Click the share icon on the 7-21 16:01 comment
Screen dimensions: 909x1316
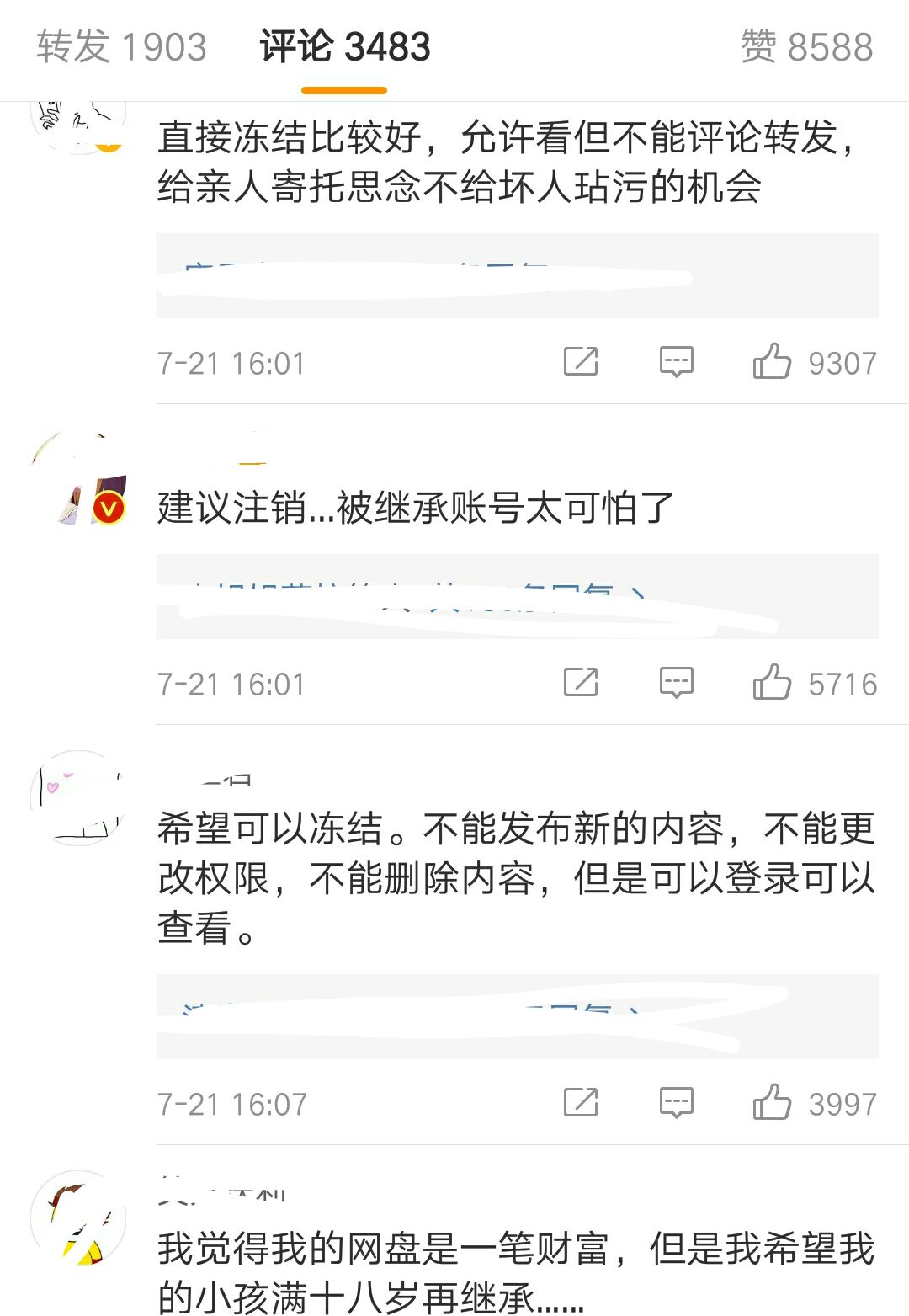click(x=579, y=362)
